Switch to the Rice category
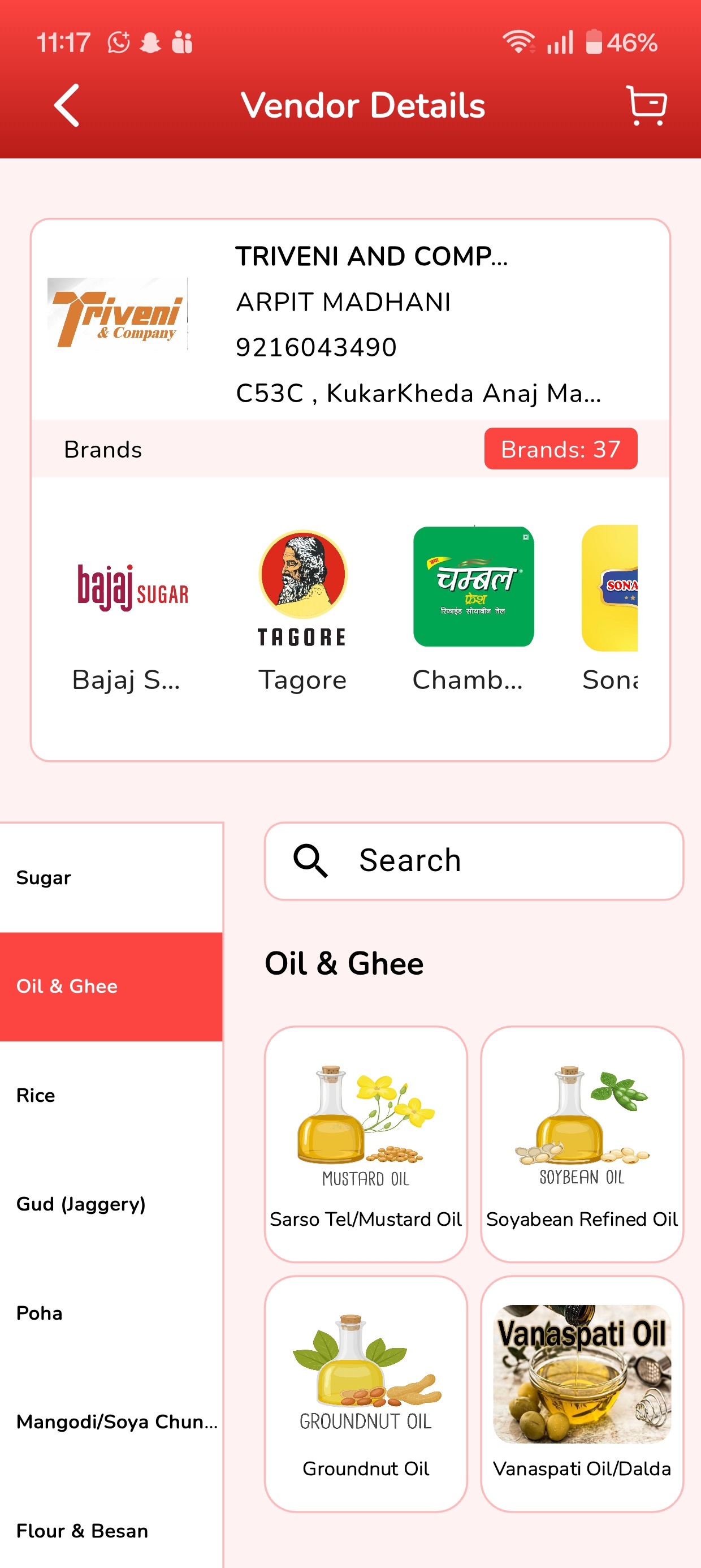 [x=111, y=1095]
